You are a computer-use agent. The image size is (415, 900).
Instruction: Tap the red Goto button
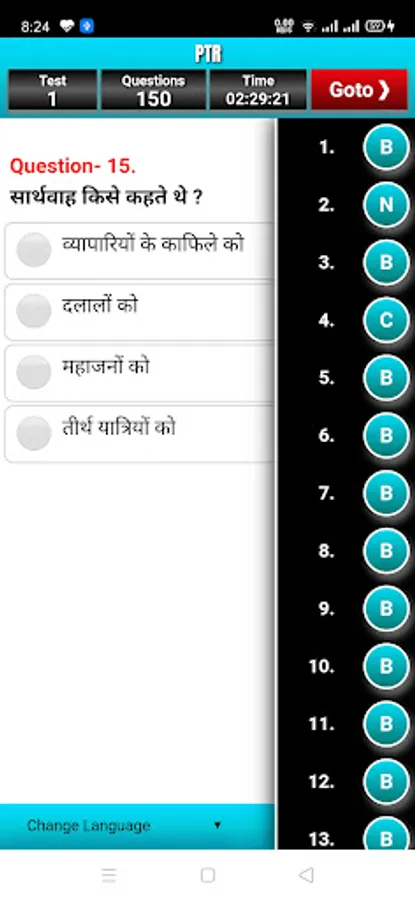(x=360, y=90)
